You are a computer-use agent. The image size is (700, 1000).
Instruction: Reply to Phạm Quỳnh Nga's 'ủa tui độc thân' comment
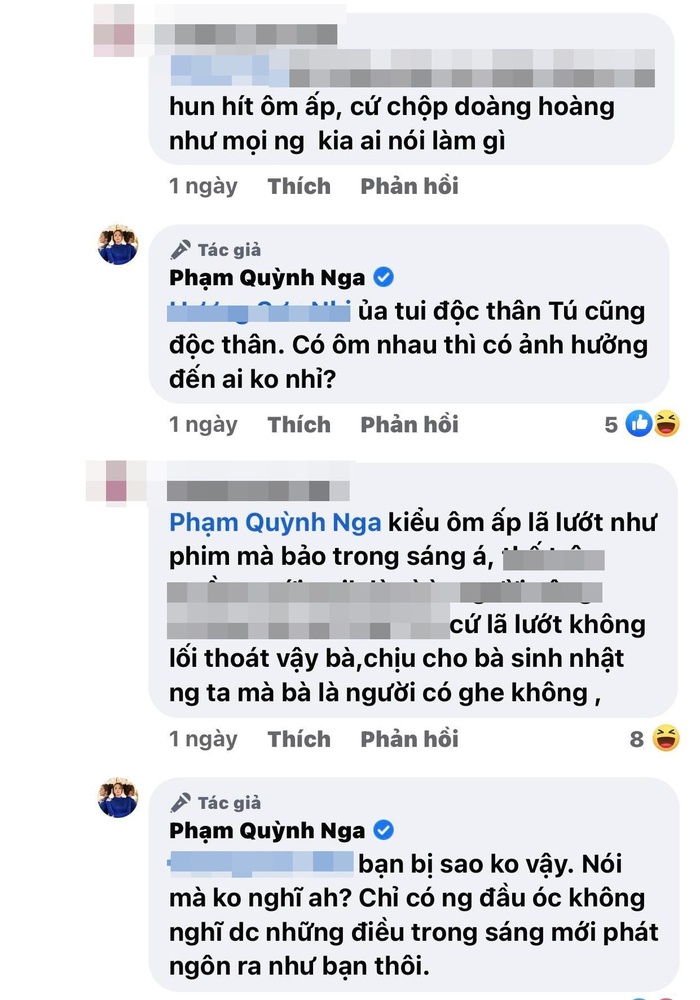point(409,424)
